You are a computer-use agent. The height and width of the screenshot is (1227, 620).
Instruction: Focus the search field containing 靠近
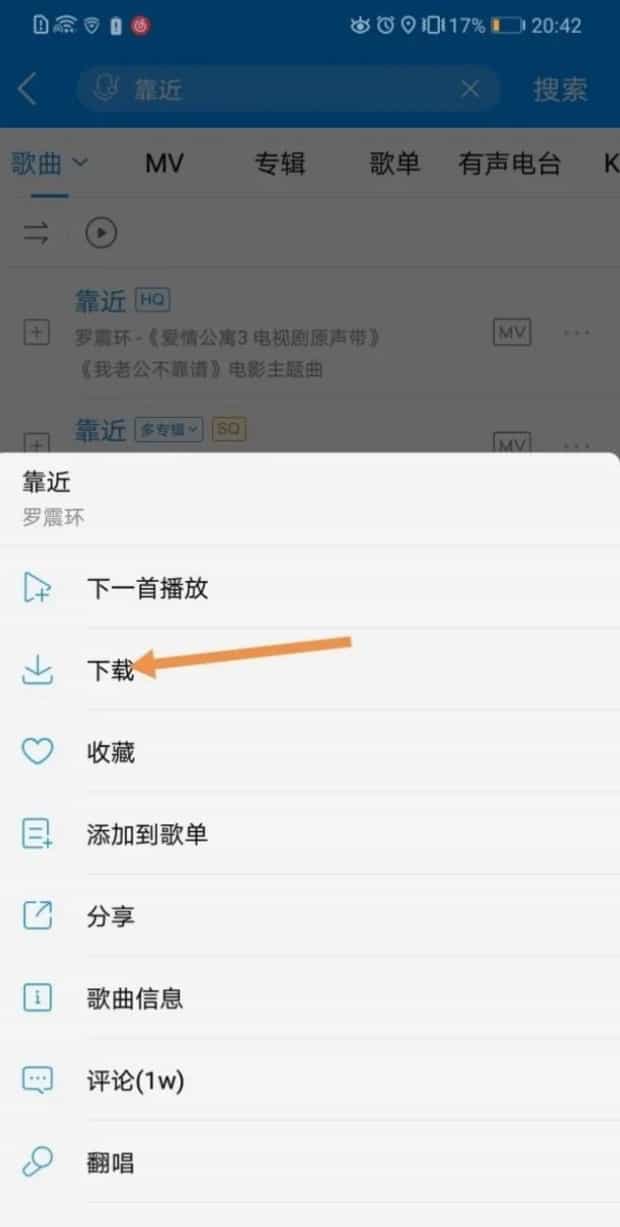pos(290,90)
